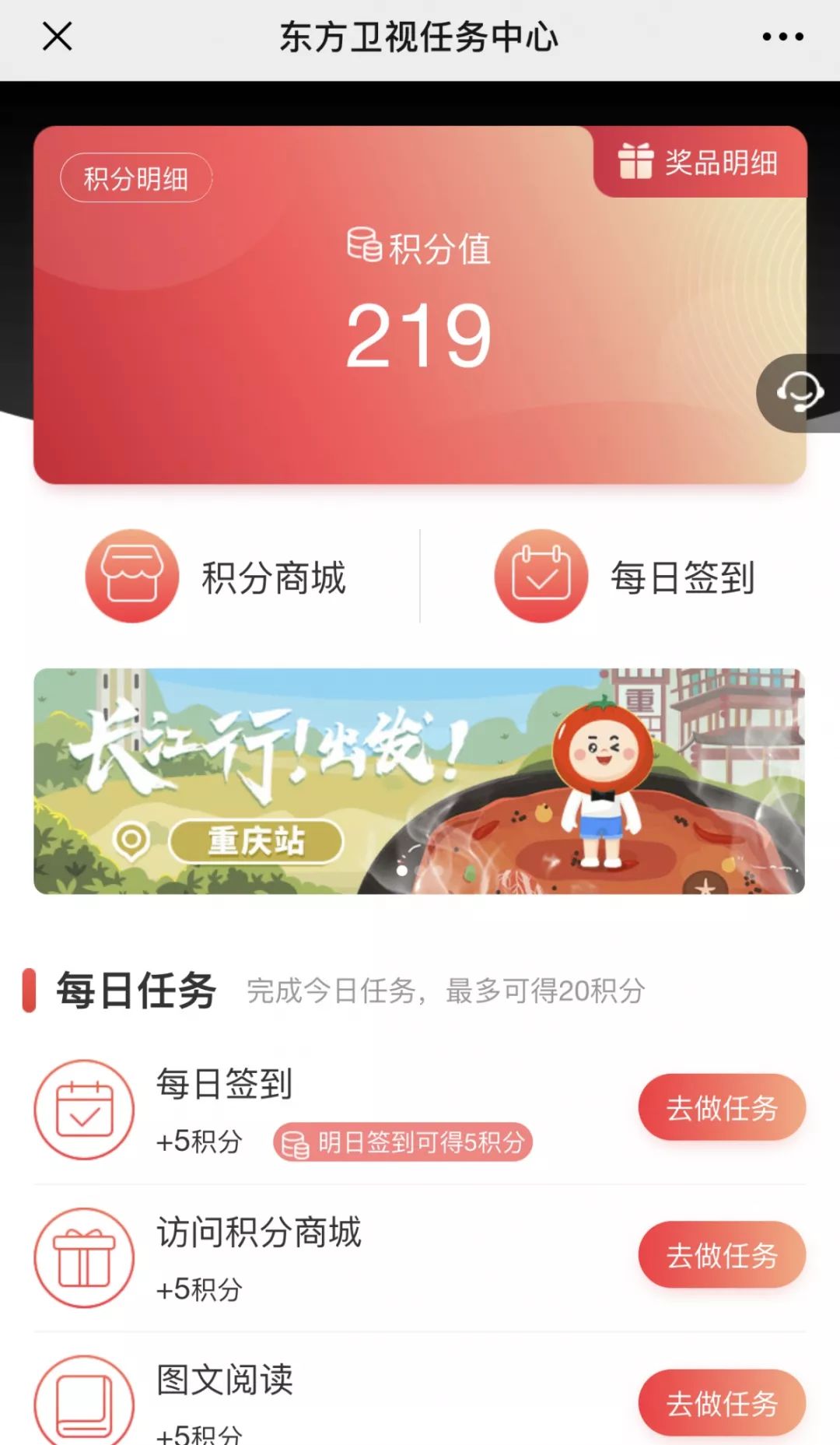
Task: Click the gift icon beside 奖品明细
Action: pos(634,163)
